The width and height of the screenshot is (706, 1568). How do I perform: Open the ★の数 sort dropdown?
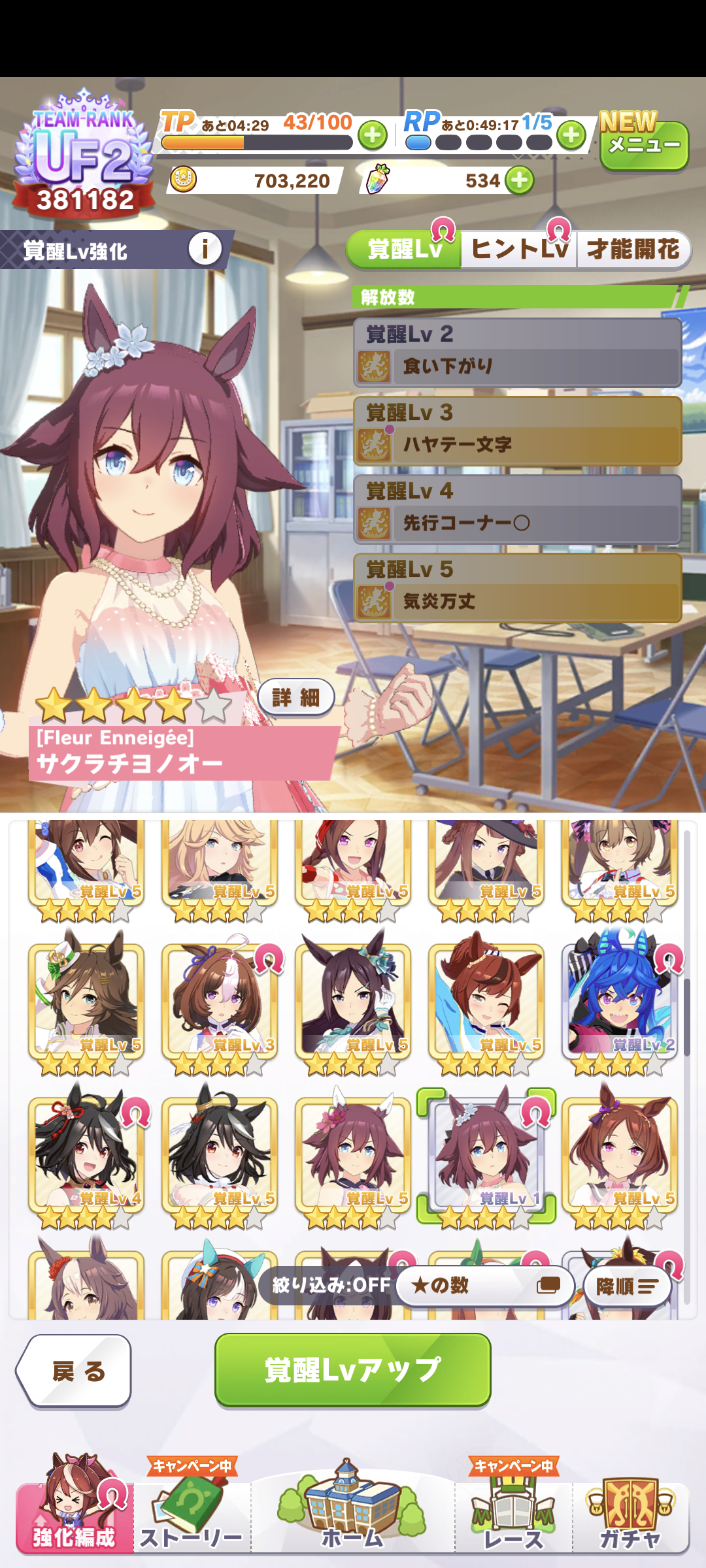pyautogui.click(x=485, y=1286)
